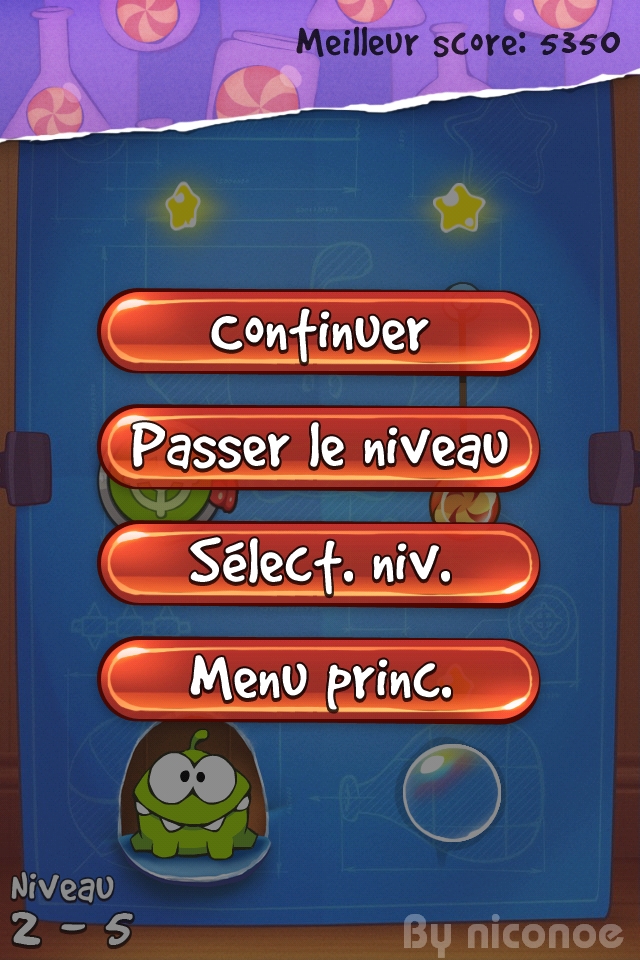Open the Sélect. niv. level selection
Viewport: 640px width, 960px height.
pos(319,564)
